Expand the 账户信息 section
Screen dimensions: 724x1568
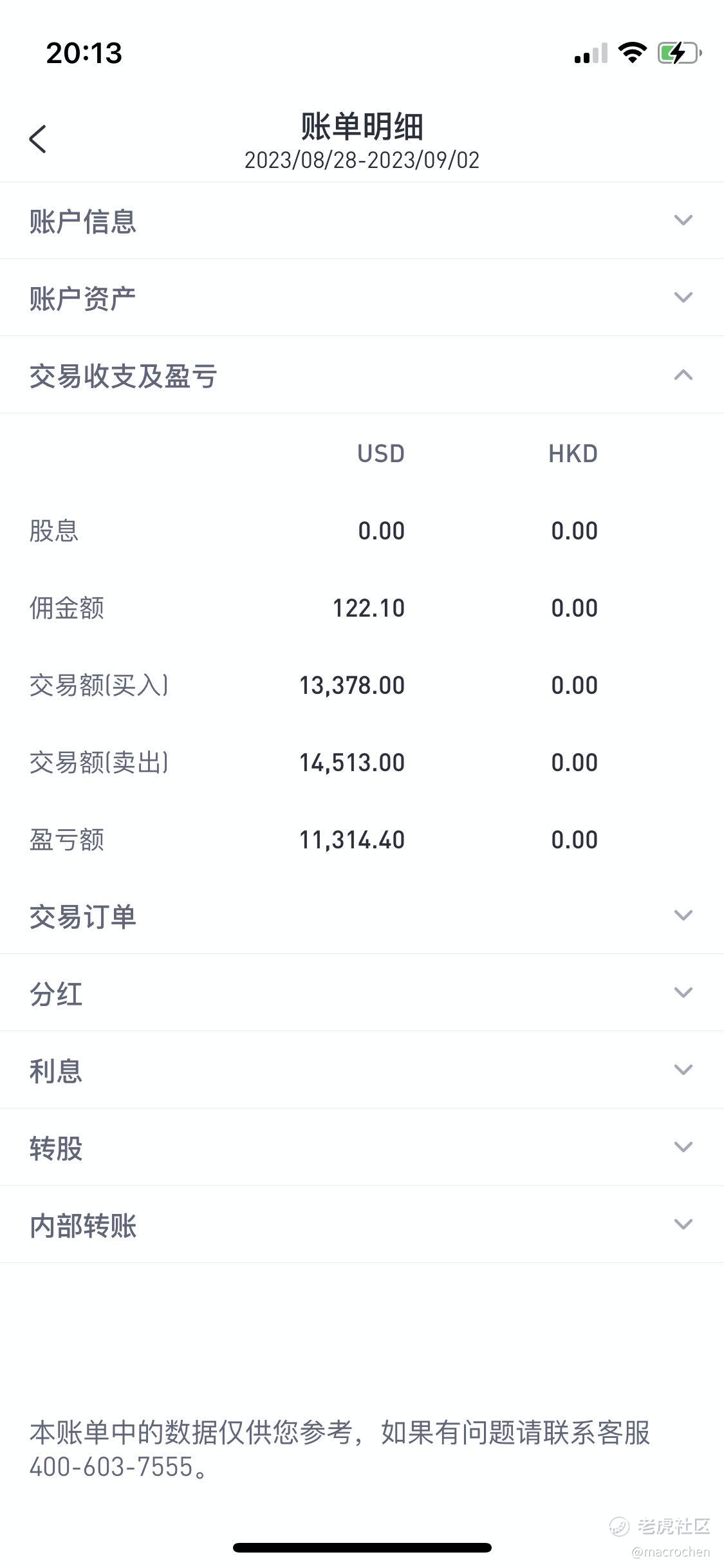tap(362, 221)
